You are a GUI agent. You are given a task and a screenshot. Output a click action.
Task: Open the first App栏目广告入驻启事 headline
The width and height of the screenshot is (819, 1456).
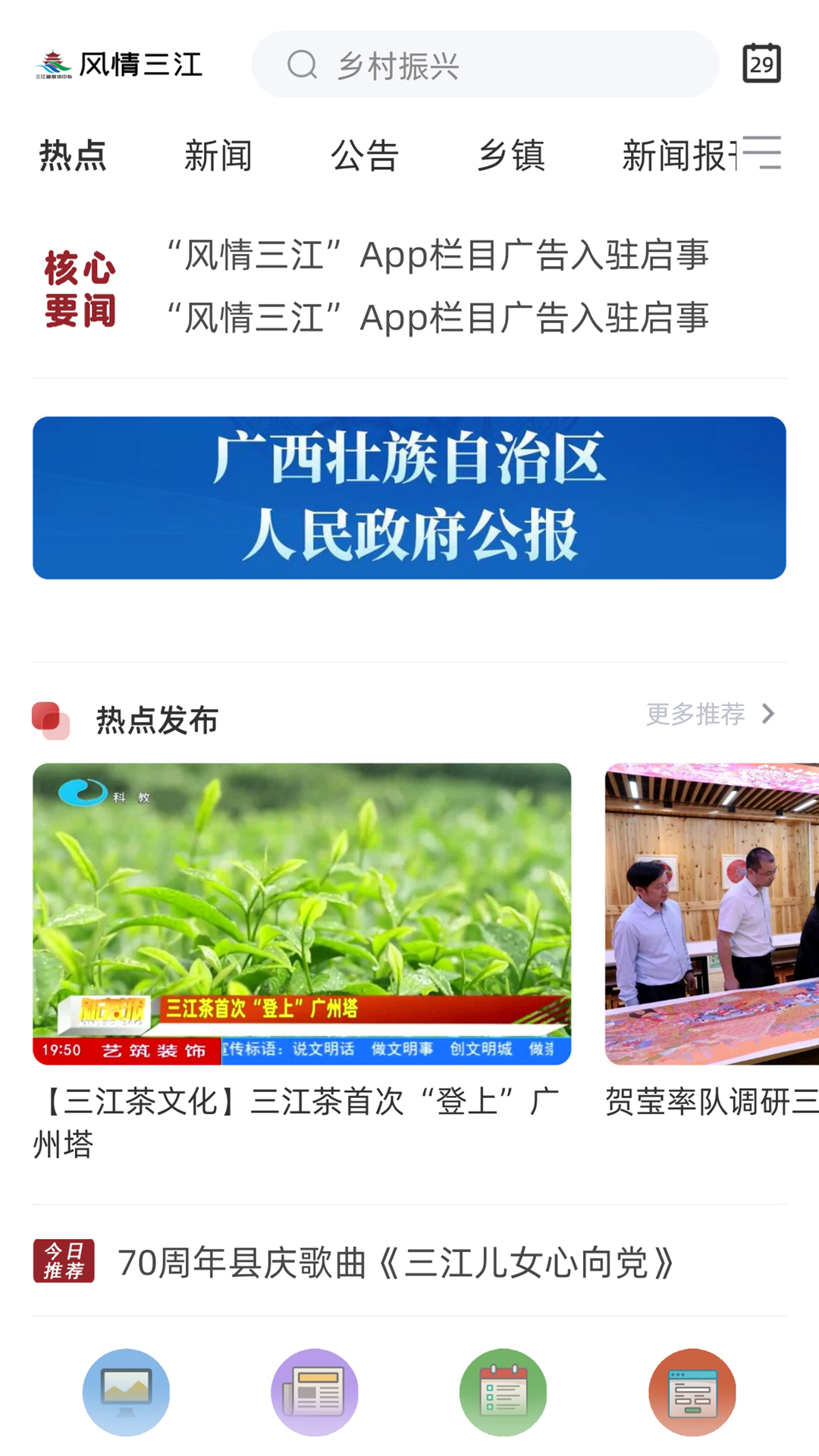coord(437,256)
